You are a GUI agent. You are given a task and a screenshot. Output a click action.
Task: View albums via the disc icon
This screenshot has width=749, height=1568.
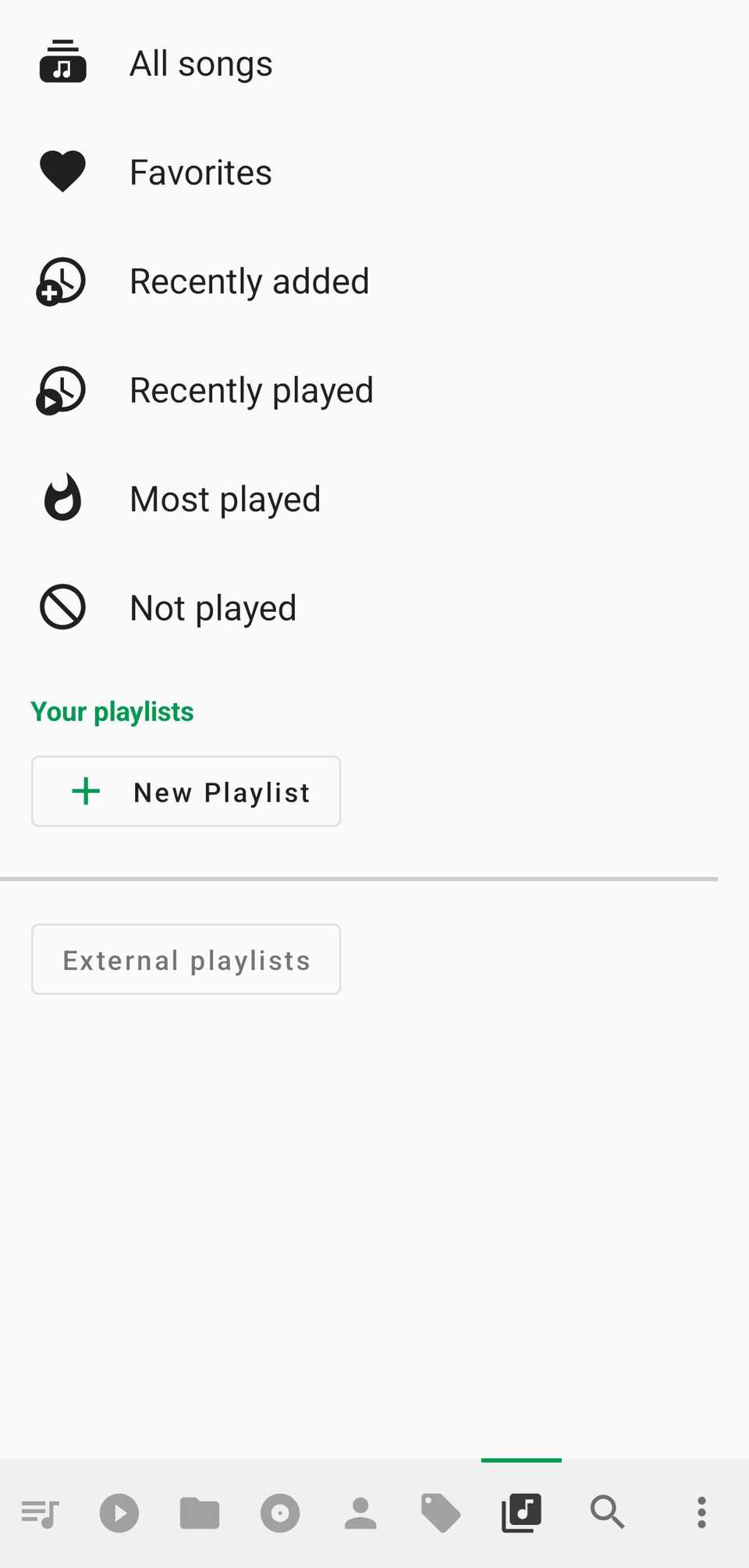pyautogui.click(x=280, y=1513)
